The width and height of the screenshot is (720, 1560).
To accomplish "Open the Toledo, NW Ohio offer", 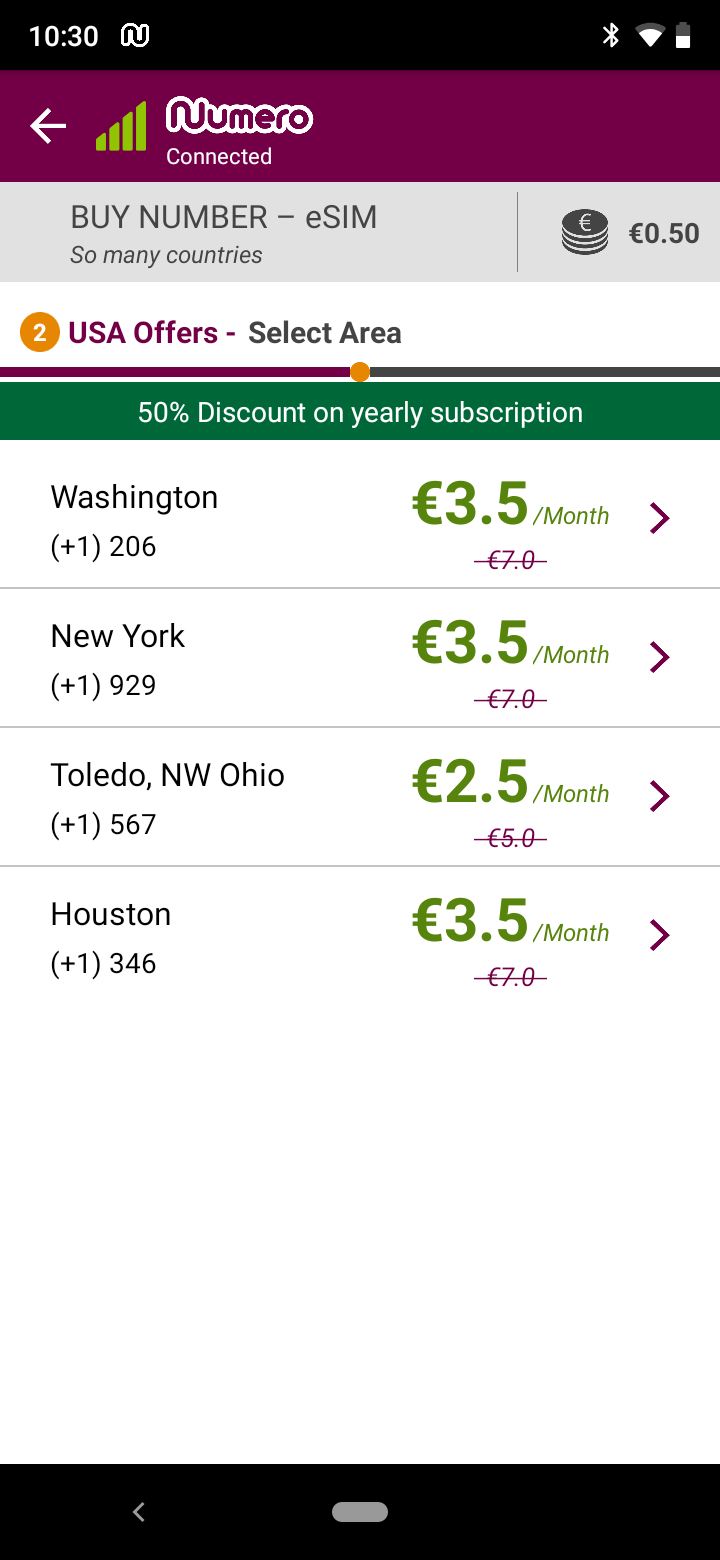I will point(360,797).
